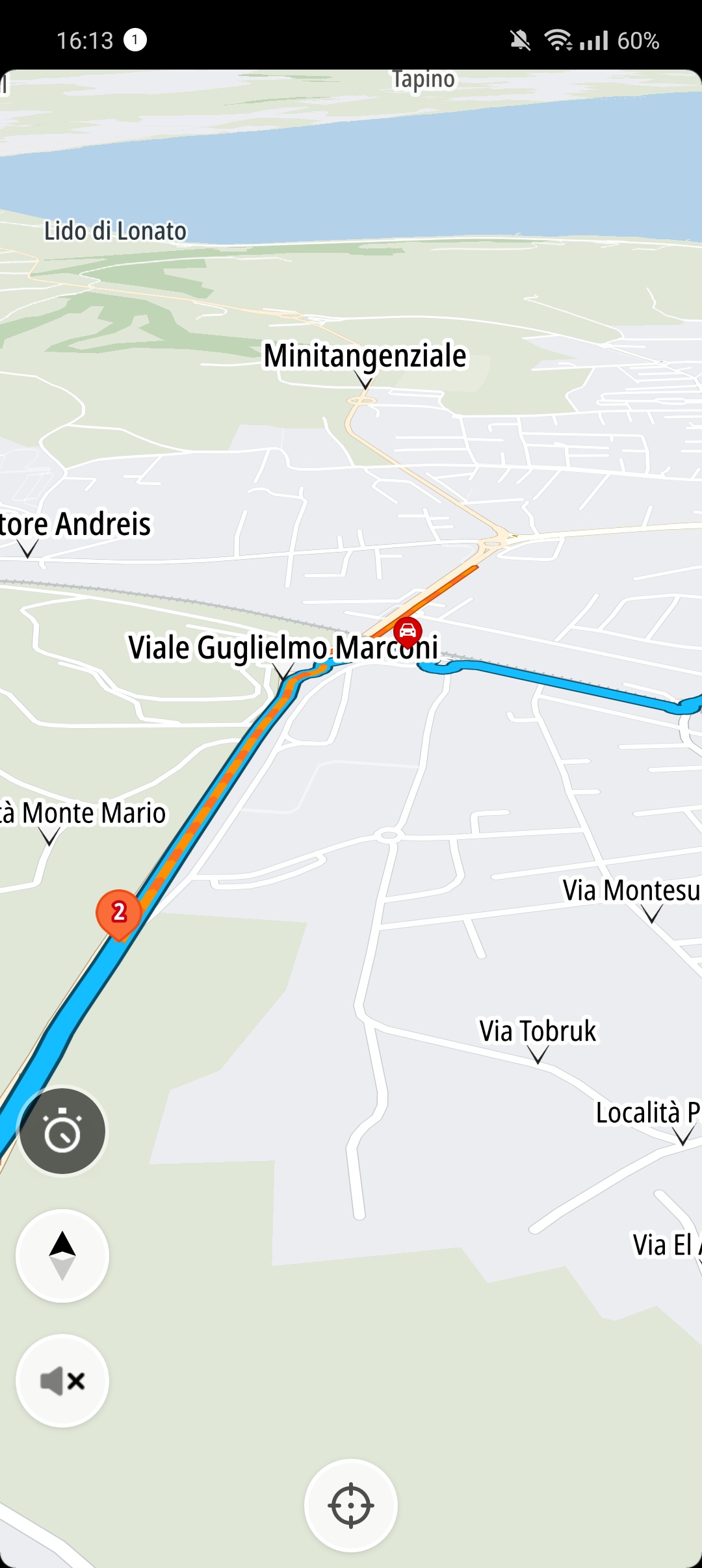Select the Viale Guglielmo Marconi road label

(x=284, y=646)
